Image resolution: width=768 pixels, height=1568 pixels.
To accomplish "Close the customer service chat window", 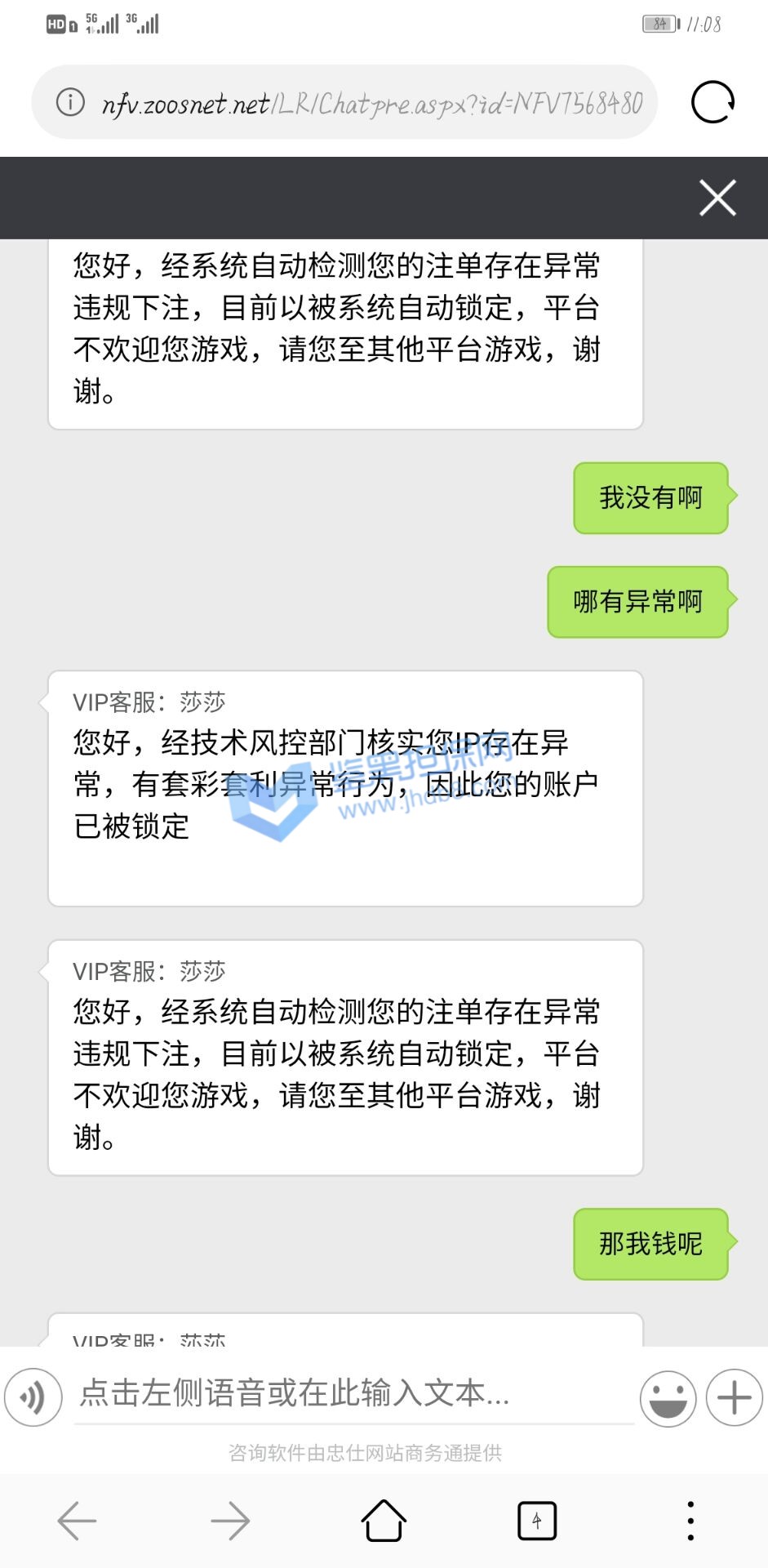I will [x=717, y=198].
